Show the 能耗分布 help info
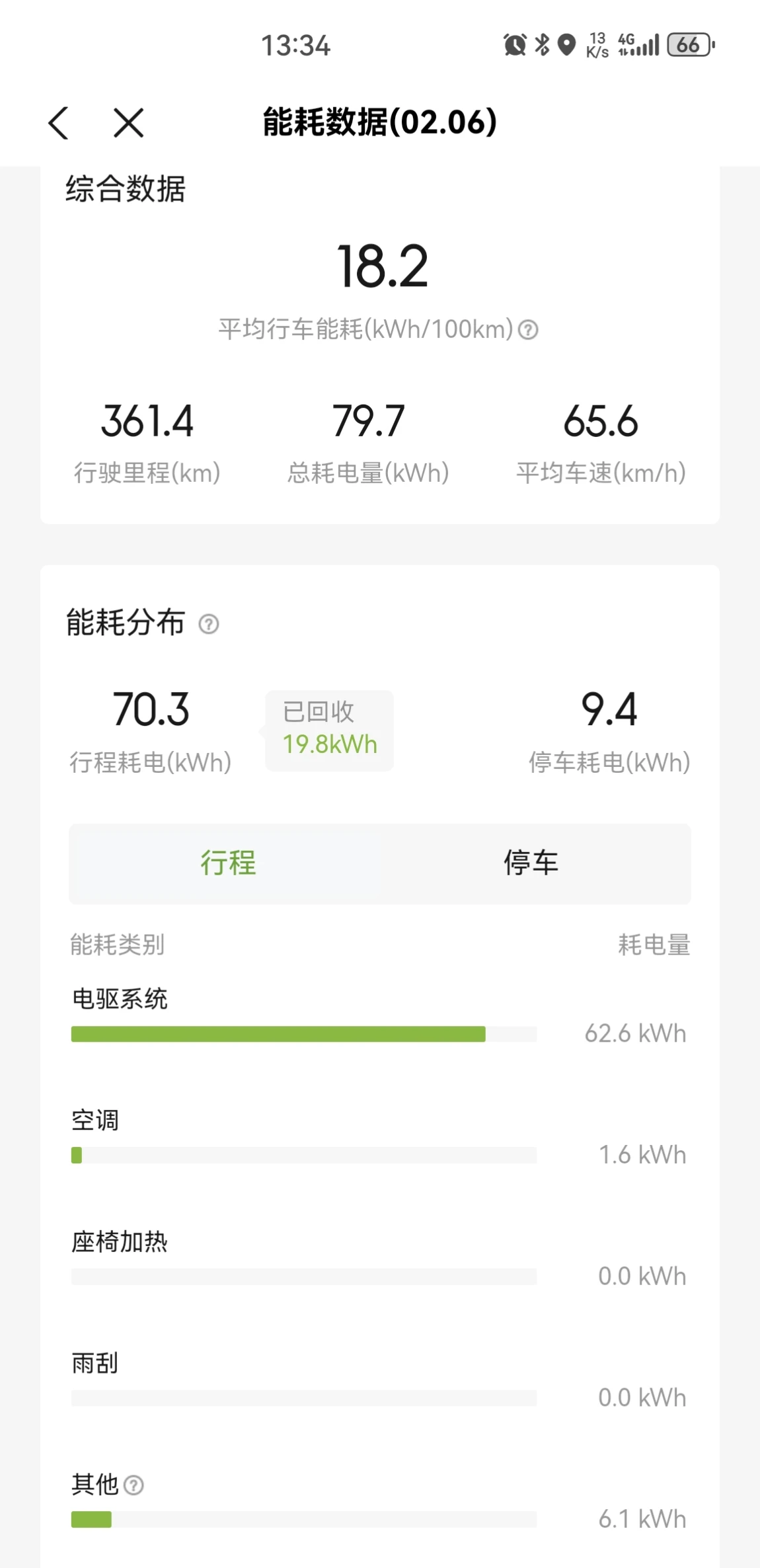Screen dimensions: 760x1568 pyautogui.click(x=209, y=624)
